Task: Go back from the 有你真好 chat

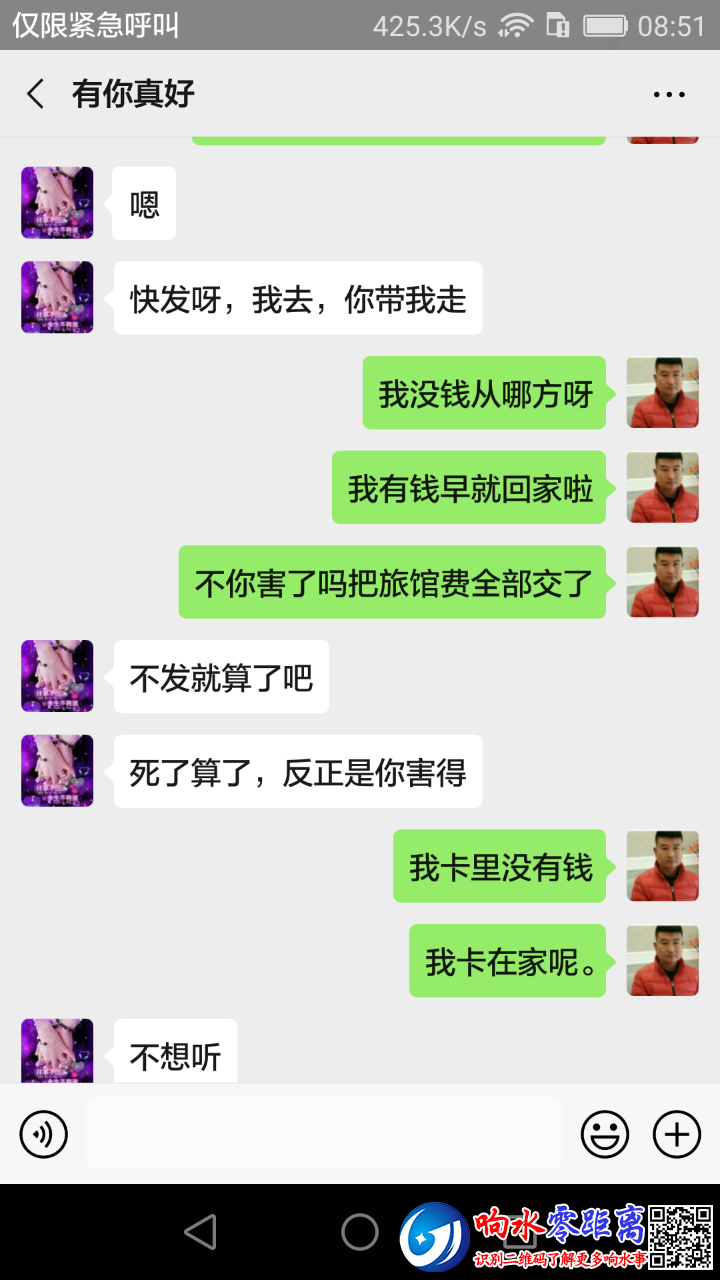Action: tap(36, 94)
